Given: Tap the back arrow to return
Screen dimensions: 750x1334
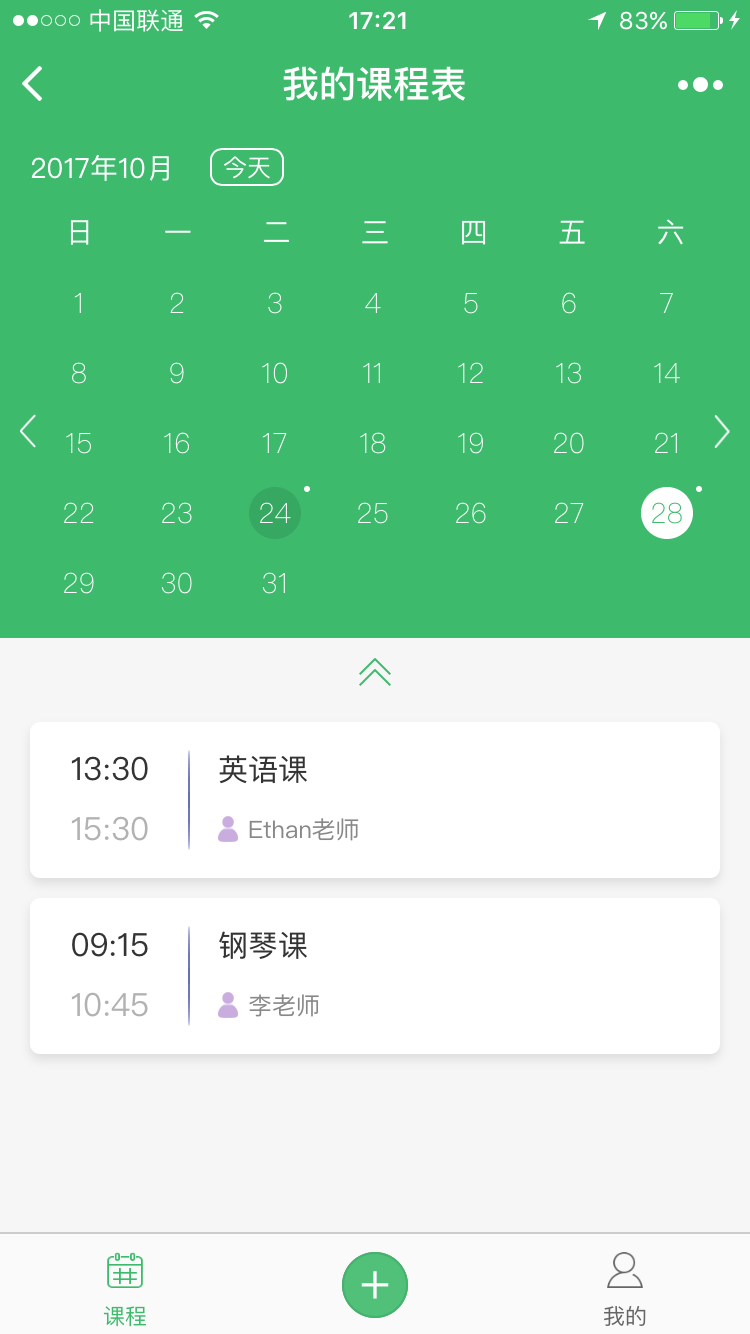Looking at the screenshot, I should click(32, 84).
